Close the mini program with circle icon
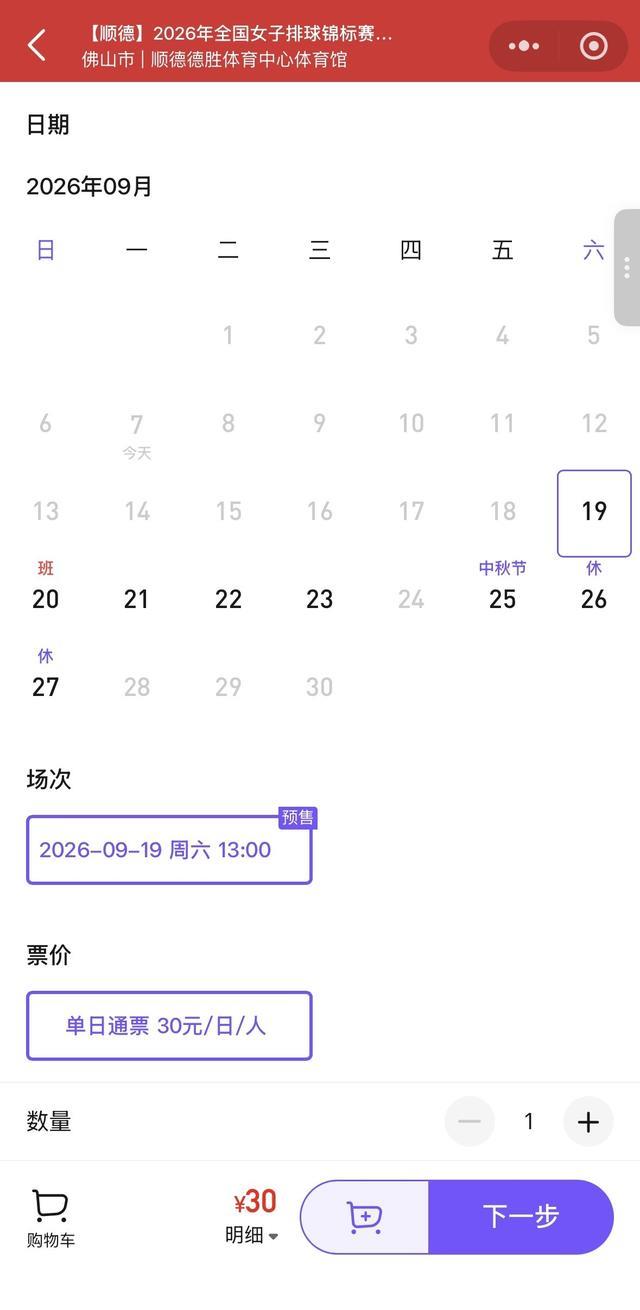Viewport: 640px width, 1310px height. (594, 46)
